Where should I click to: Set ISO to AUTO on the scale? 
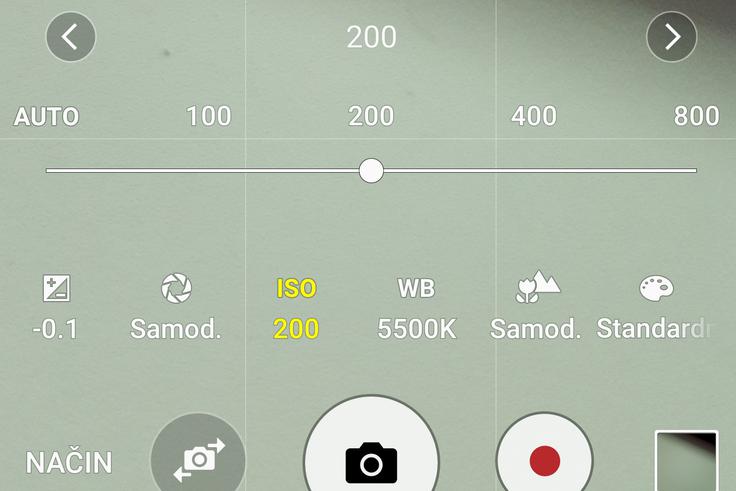pos(46,116)
